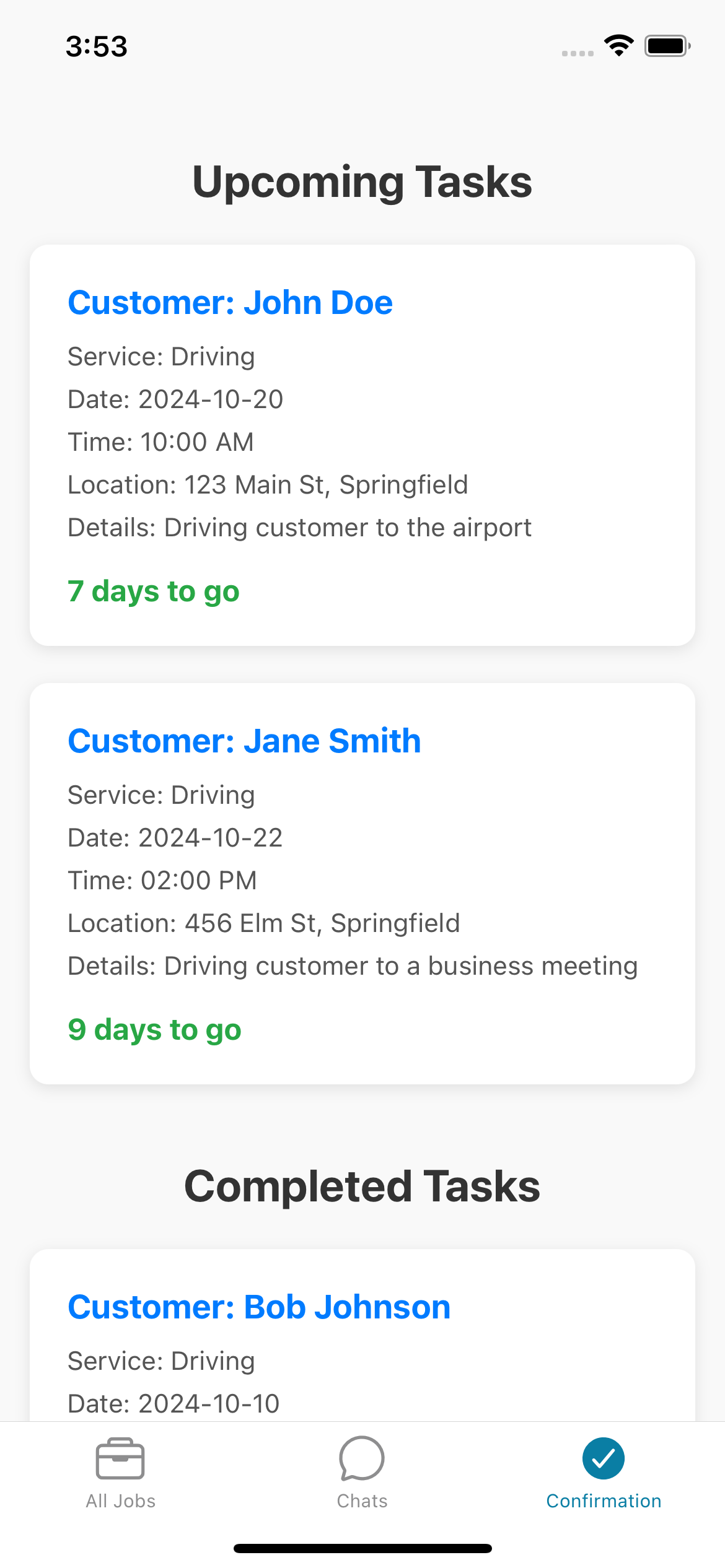The height and width of the screenshot is (1568, 725).
Task: Open the Chats tab
Action: (362, 1473)
